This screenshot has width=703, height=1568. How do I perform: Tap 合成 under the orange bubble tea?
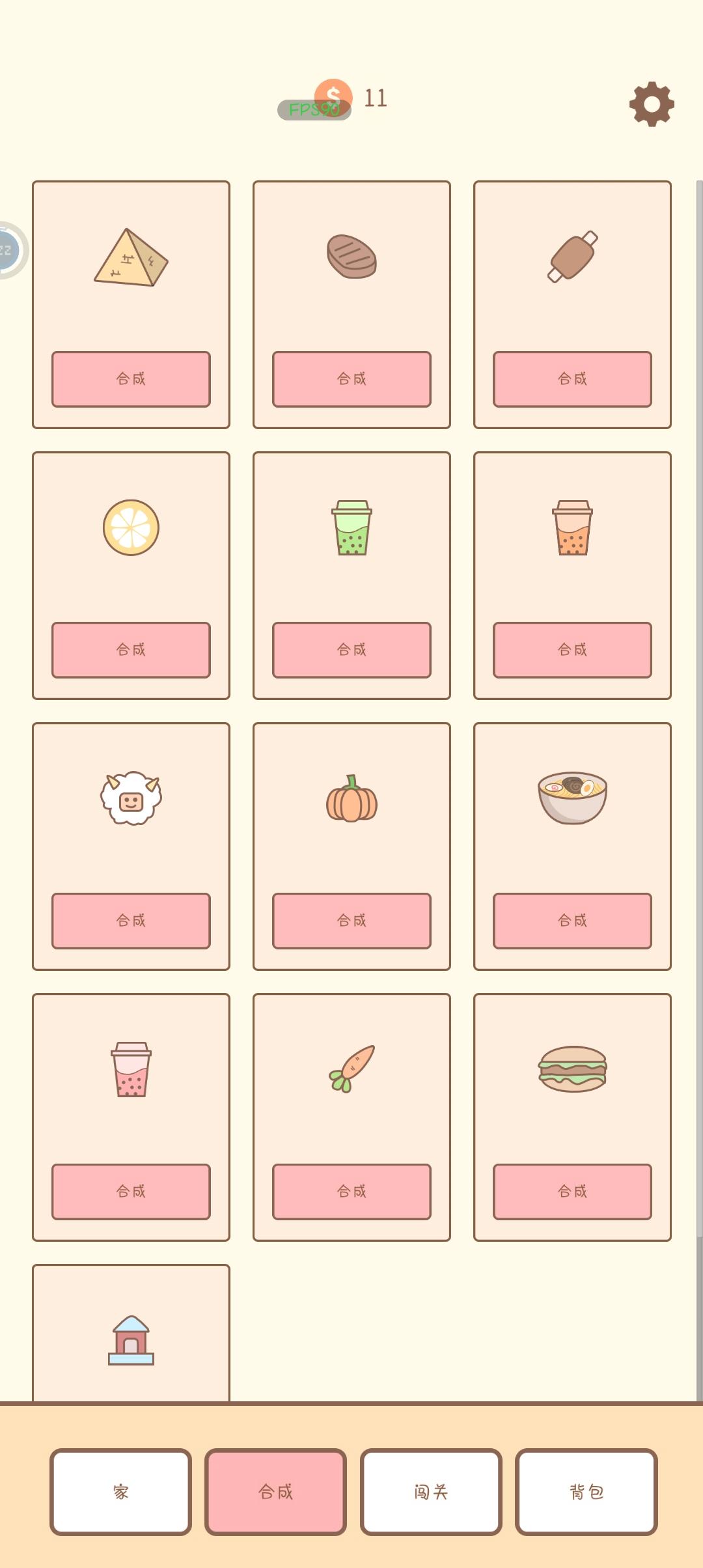572,650
